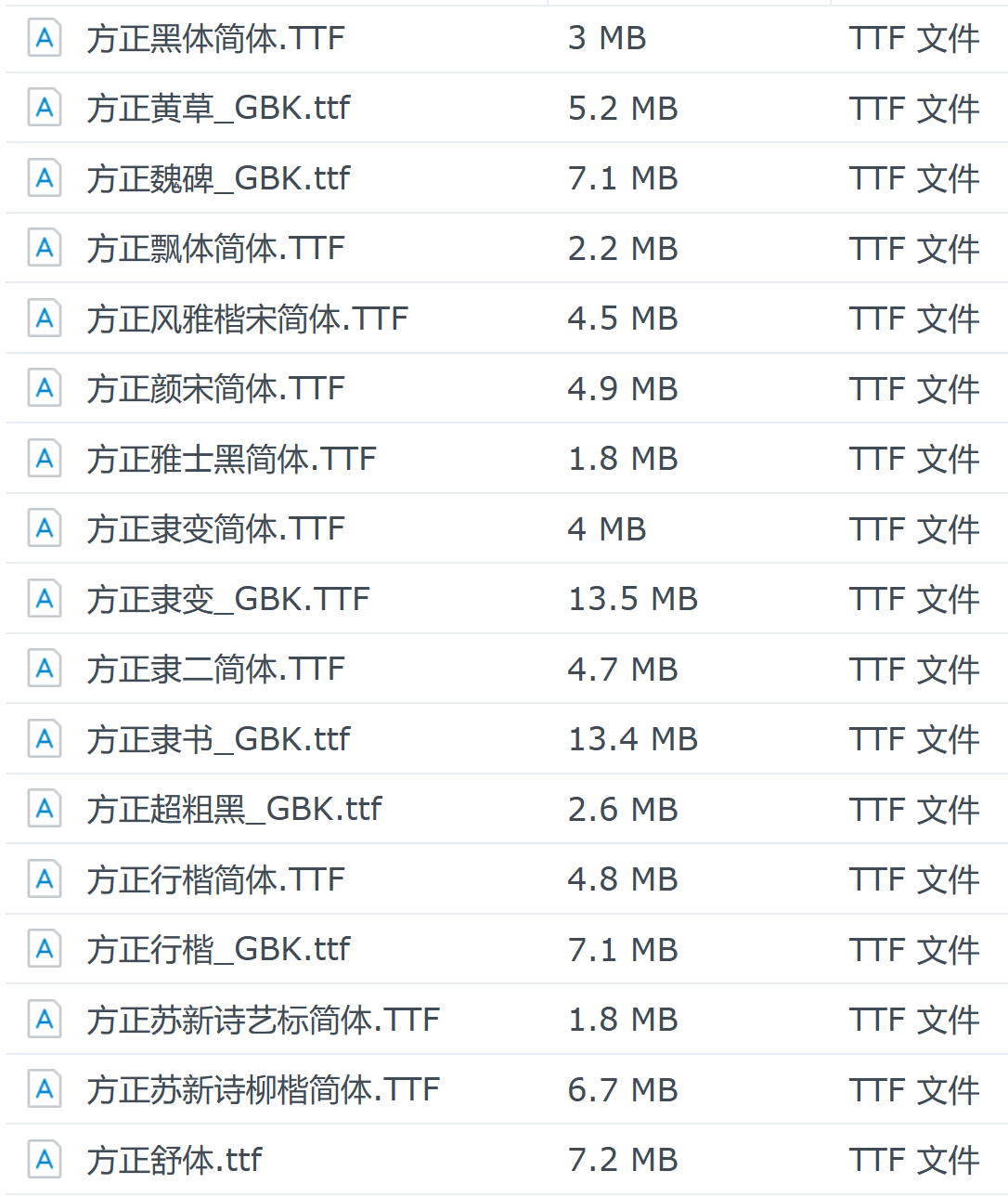Click the A icon beside 方正黄草_GBK.ttf

point(44,108)
